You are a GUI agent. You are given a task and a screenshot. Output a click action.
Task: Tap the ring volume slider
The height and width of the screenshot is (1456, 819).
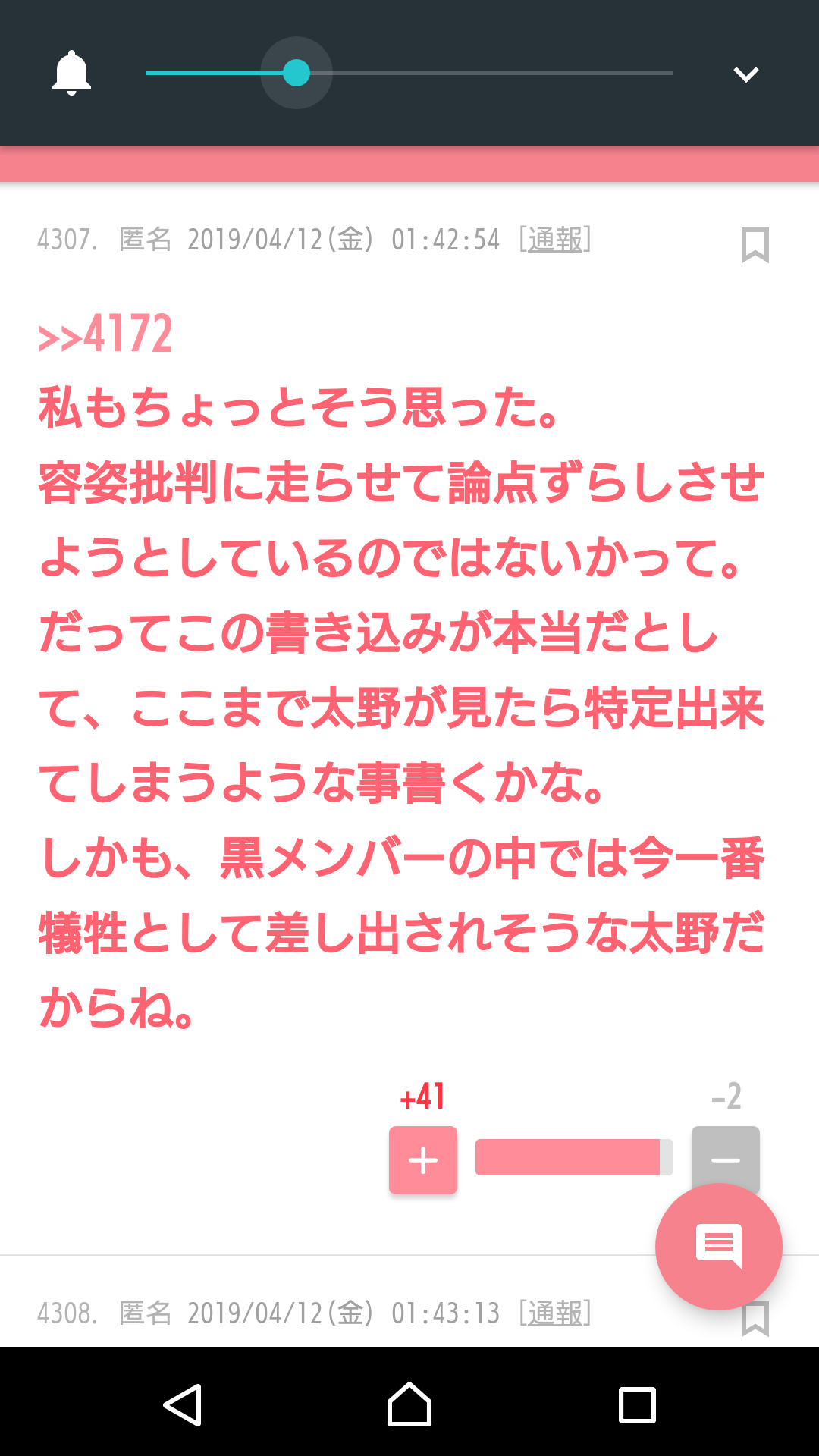point(409,73)
